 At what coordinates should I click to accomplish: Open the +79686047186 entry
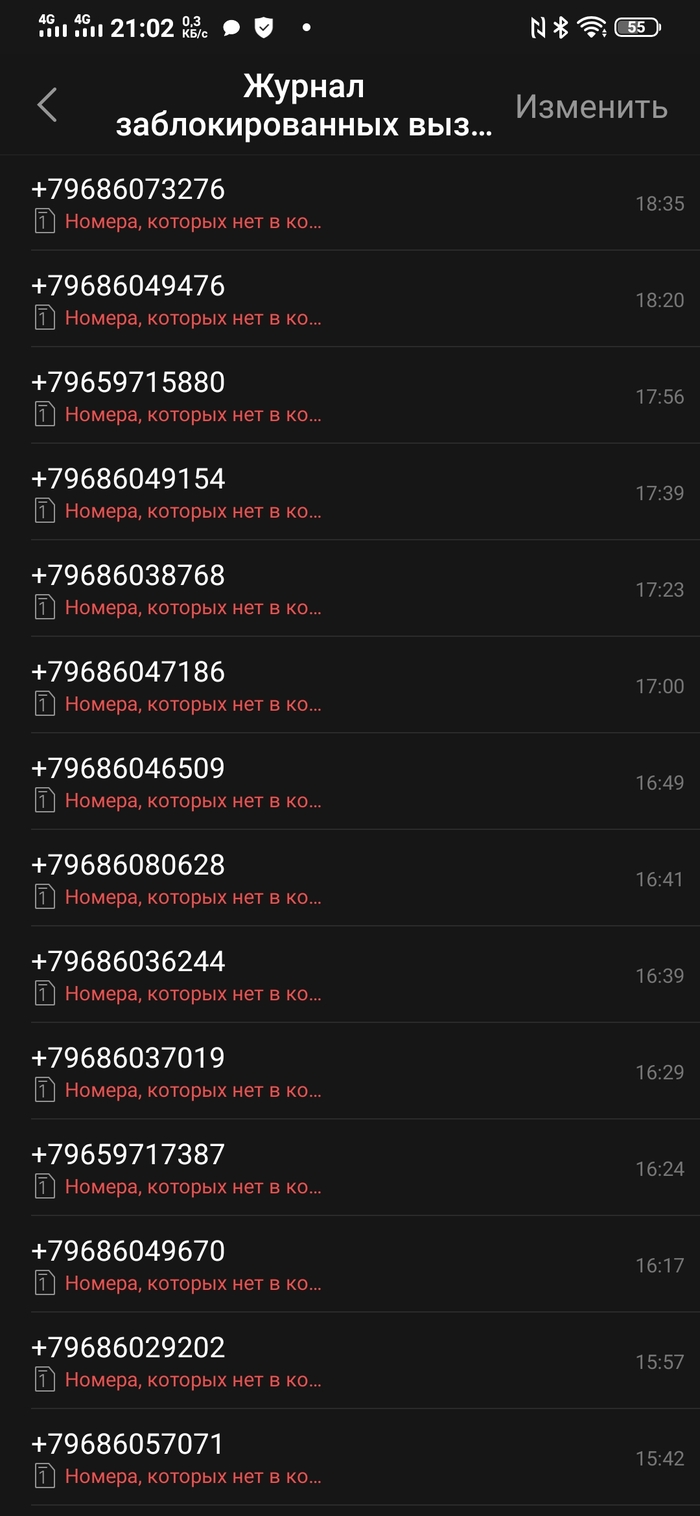click(350, 686)
